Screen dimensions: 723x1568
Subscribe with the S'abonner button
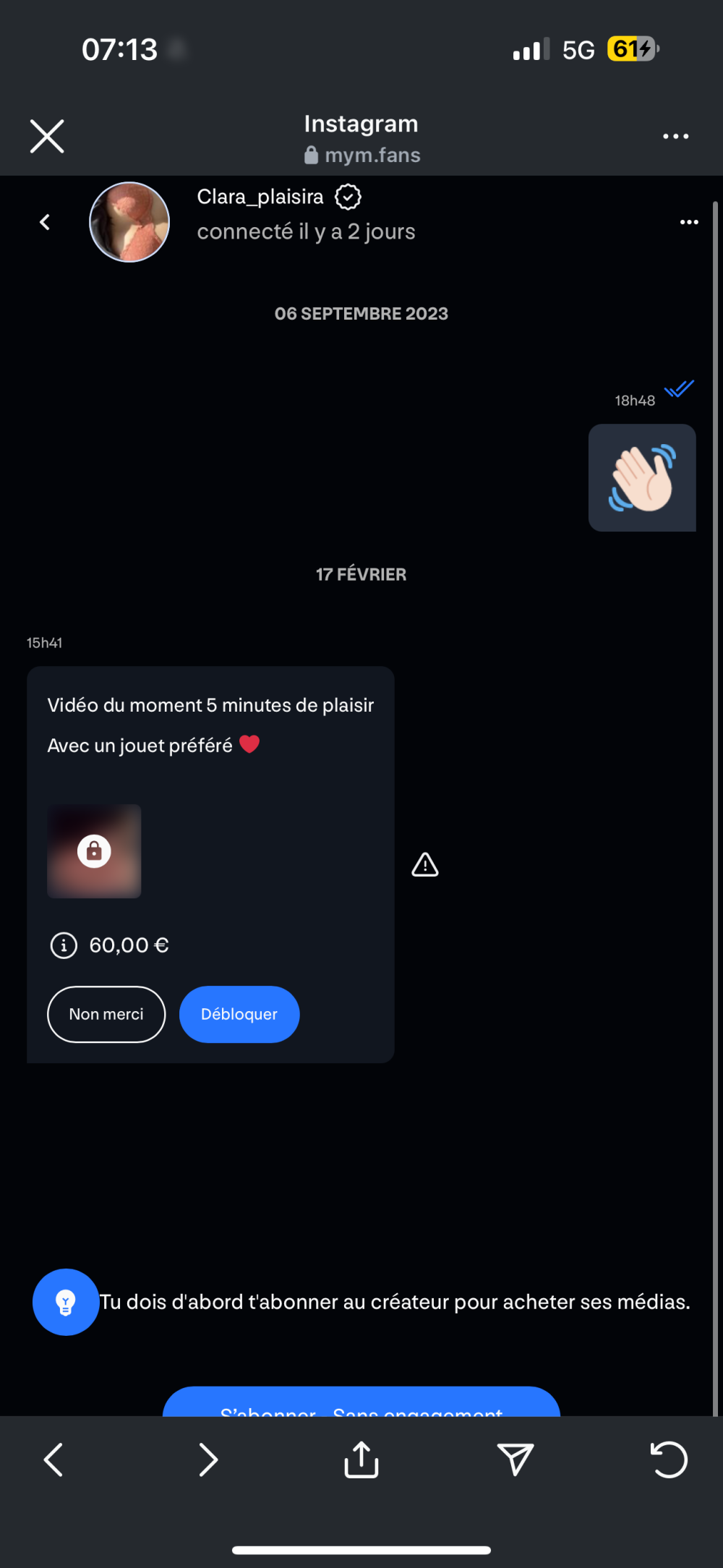(x=361, y=1403)
